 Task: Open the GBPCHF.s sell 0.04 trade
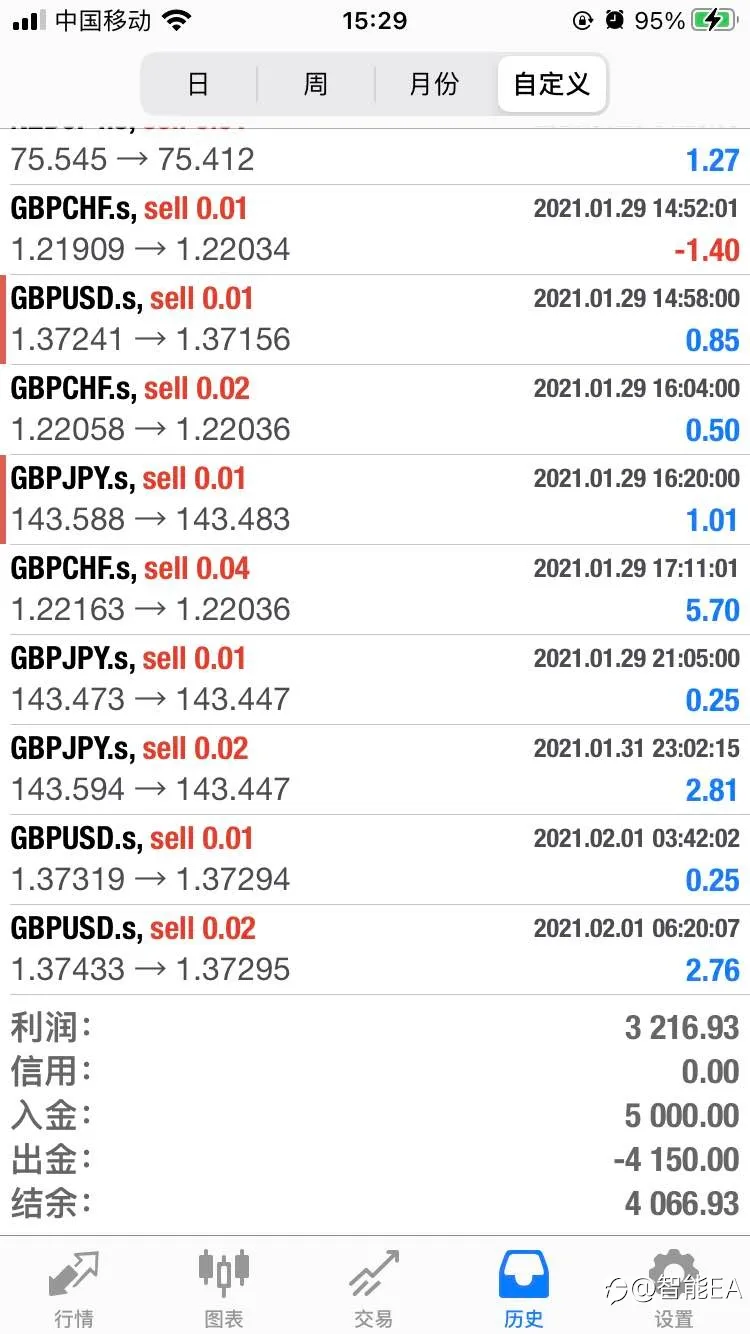click(x=375, y=590)
